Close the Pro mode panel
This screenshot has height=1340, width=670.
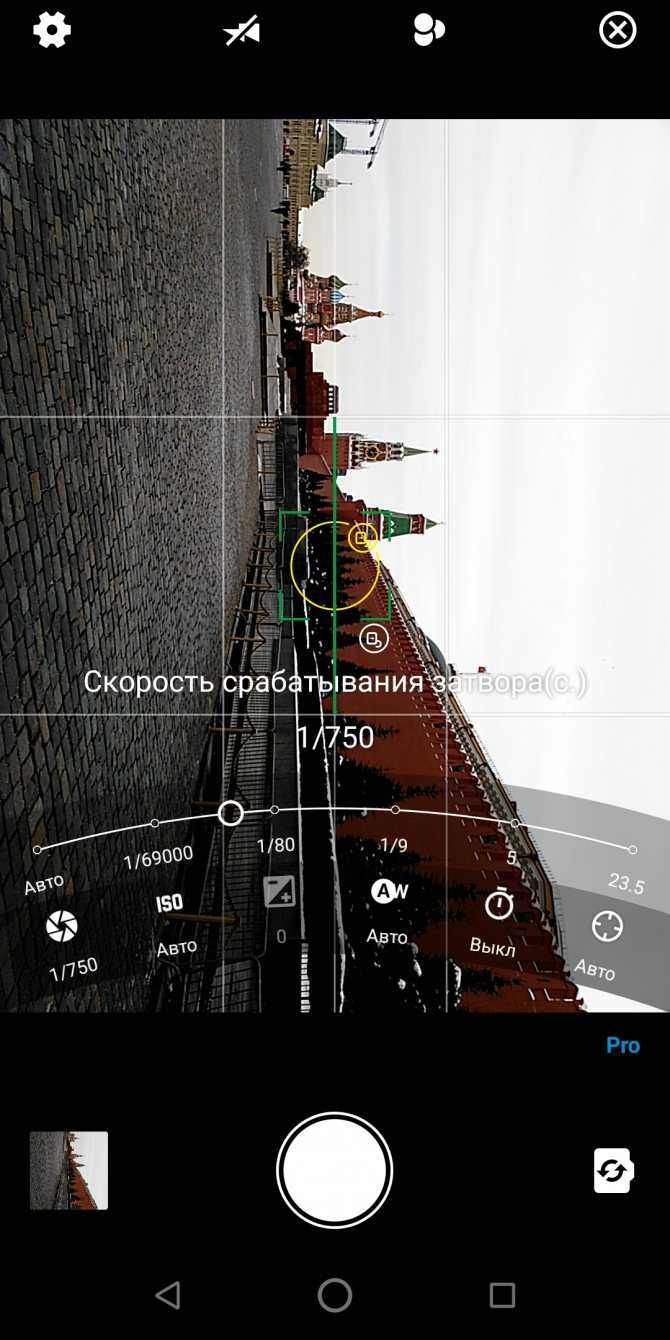click(617, 31)
